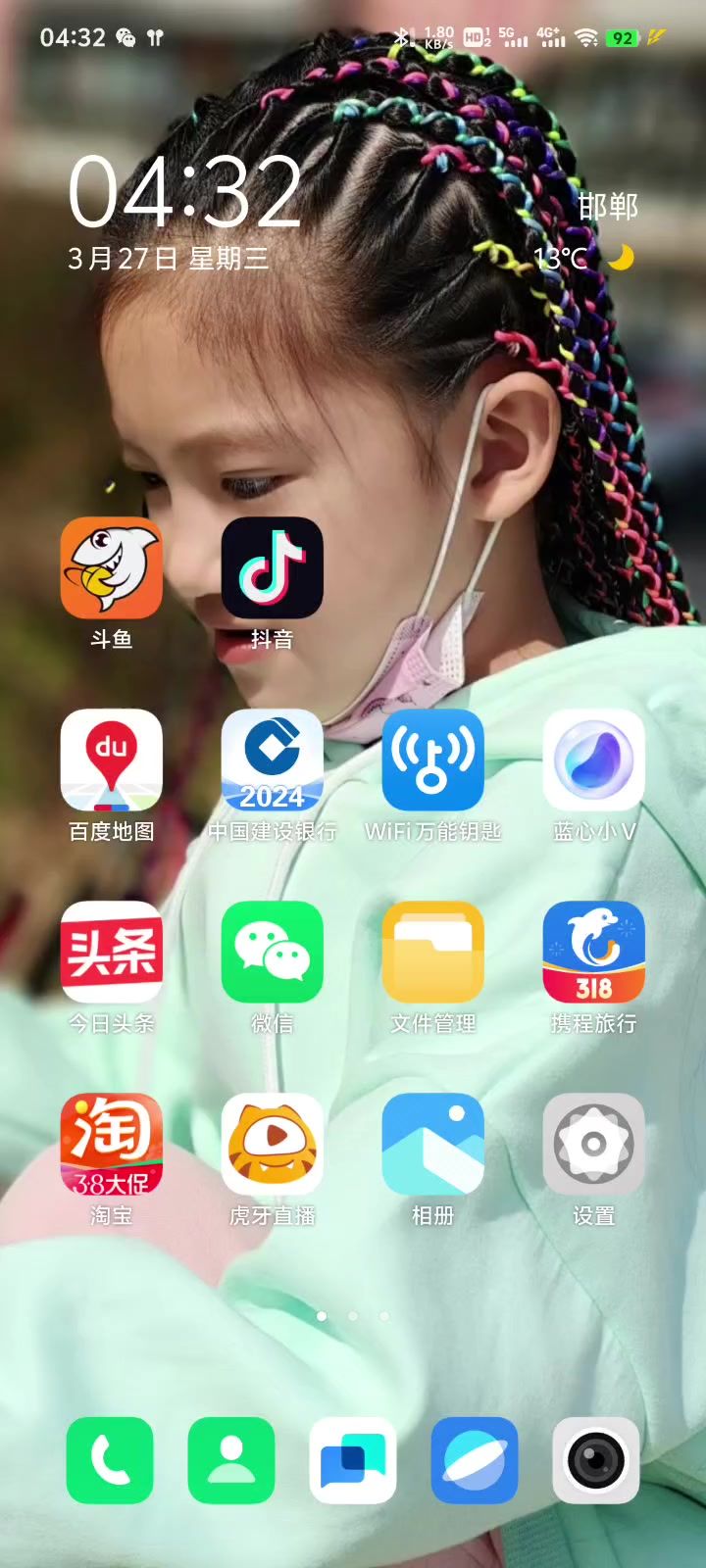Open 百度地图 maps app

112,760
